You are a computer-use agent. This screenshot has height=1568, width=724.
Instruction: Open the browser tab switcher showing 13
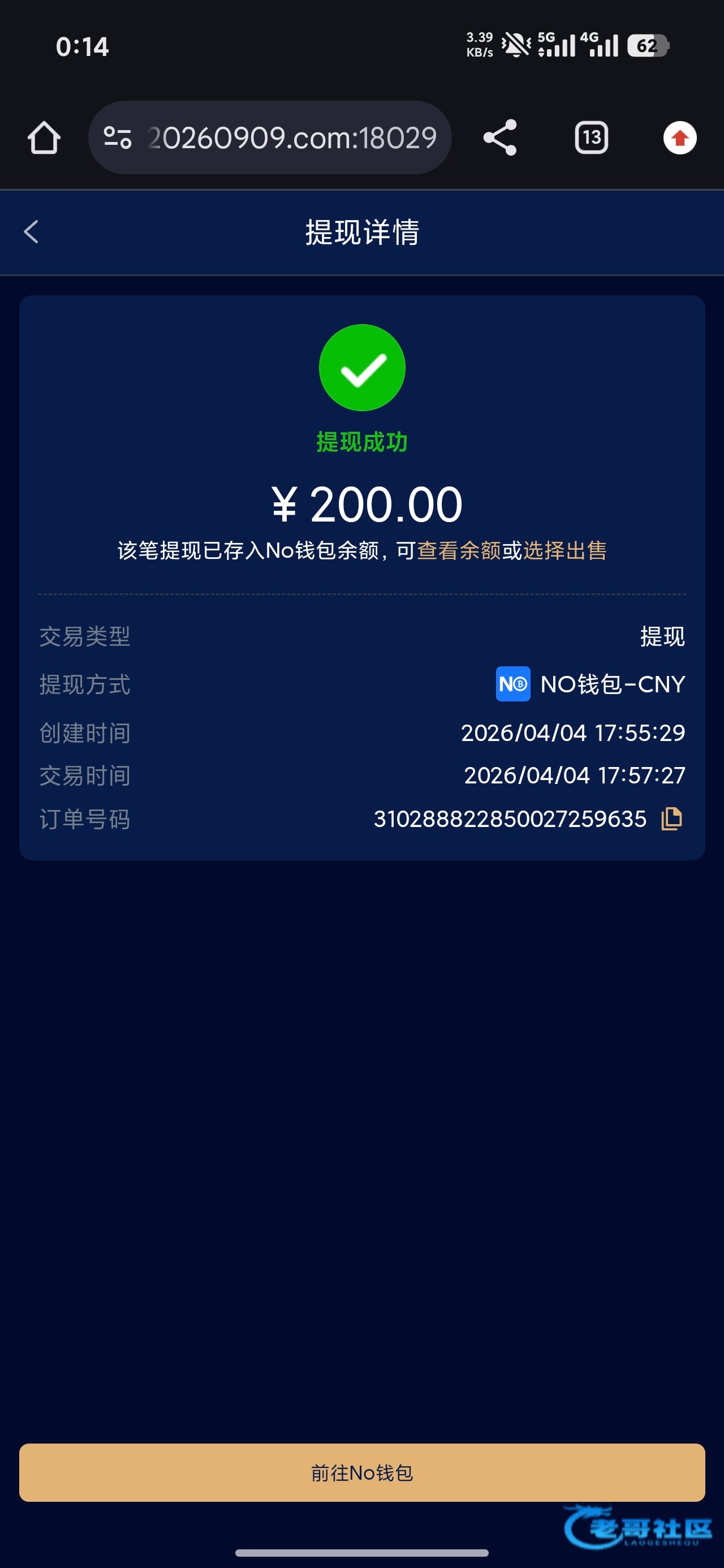pyautogui.click(x=591, y=137)
